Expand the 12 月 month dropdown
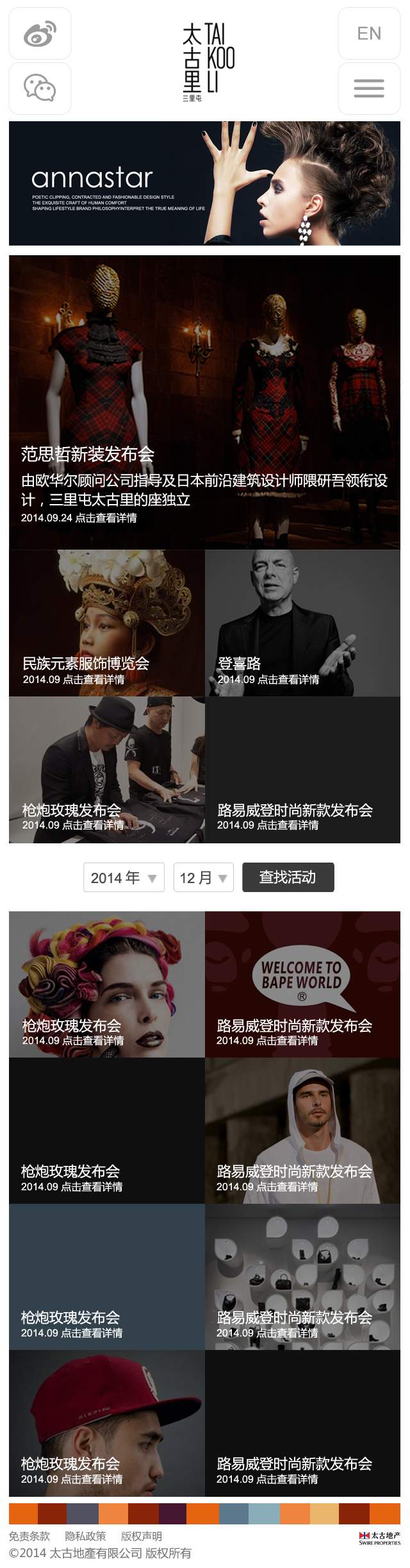Screen dimensions: 410x1568 pos(203,877)
